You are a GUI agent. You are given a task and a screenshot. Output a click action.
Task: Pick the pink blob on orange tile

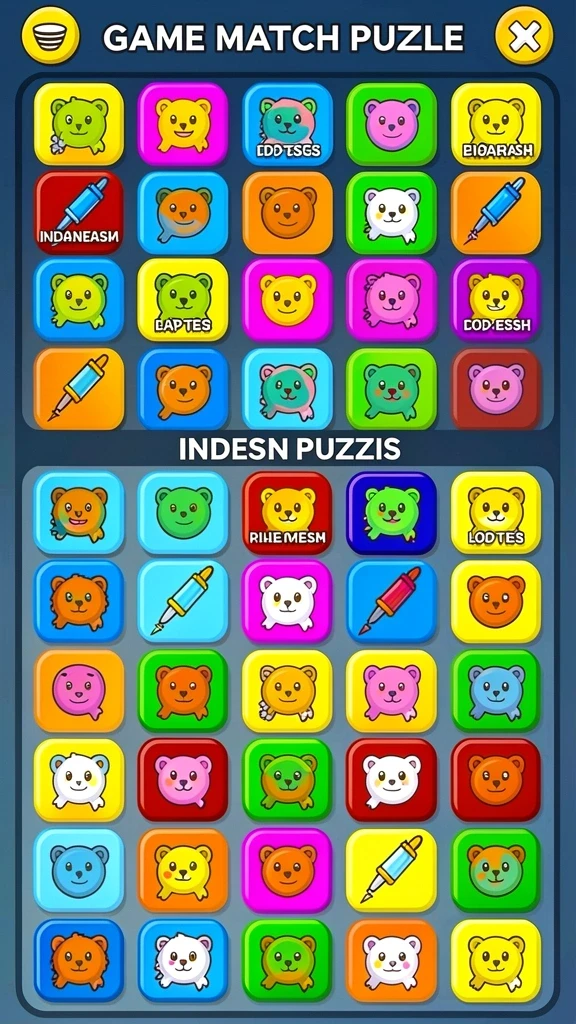pos(79,691)
